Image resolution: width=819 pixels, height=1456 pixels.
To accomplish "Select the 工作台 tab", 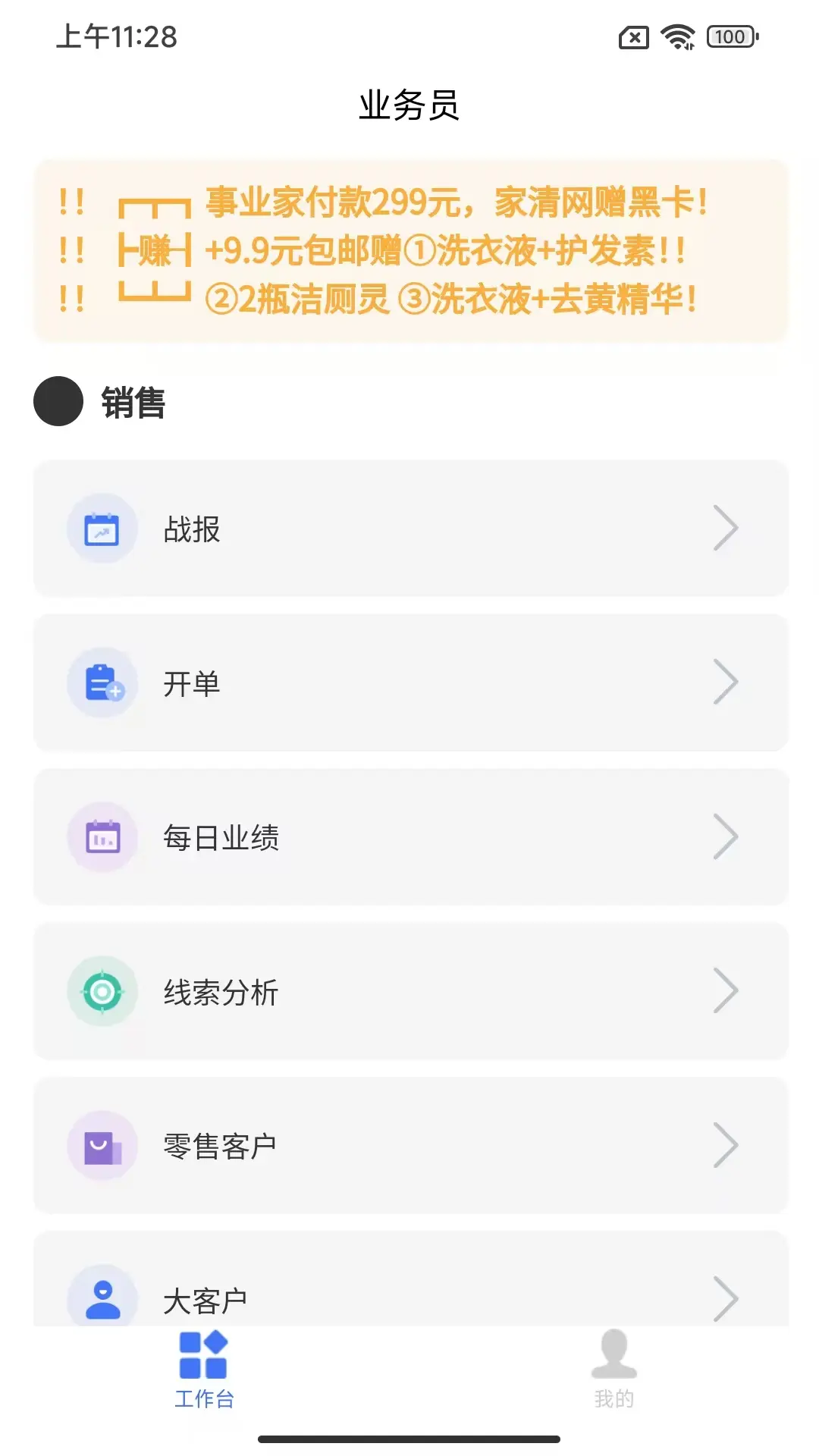I will coord(204,1370).
